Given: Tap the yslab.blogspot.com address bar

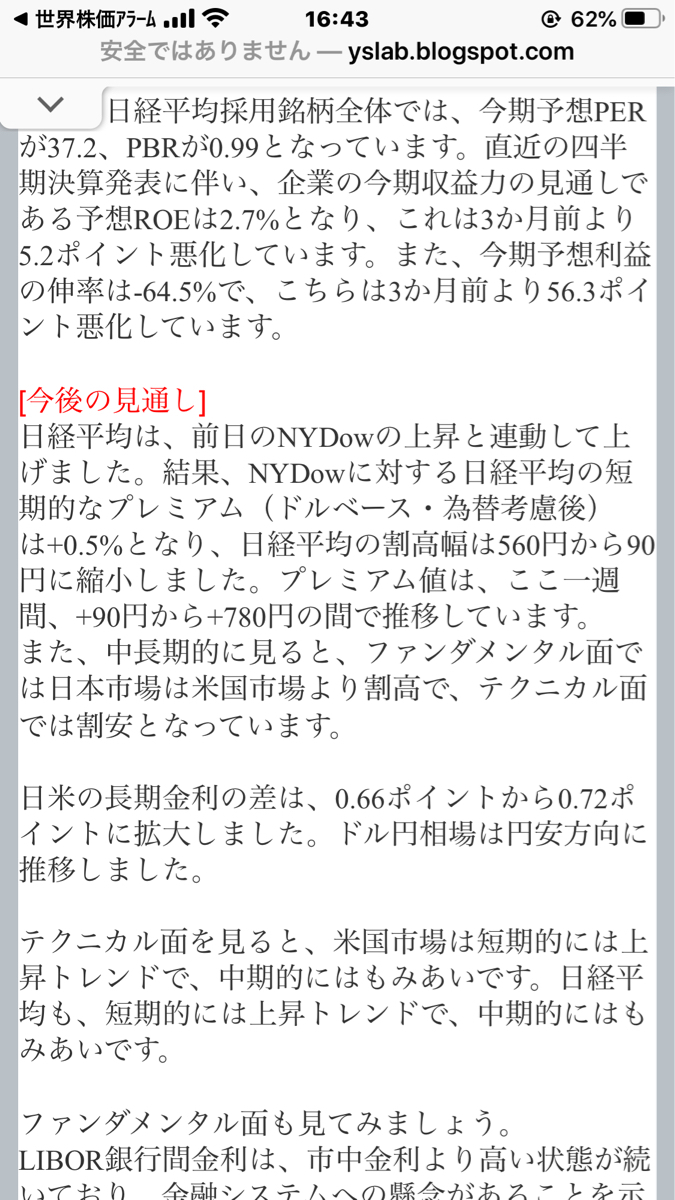Looking at the screenshot, I should tap(337, 52).
